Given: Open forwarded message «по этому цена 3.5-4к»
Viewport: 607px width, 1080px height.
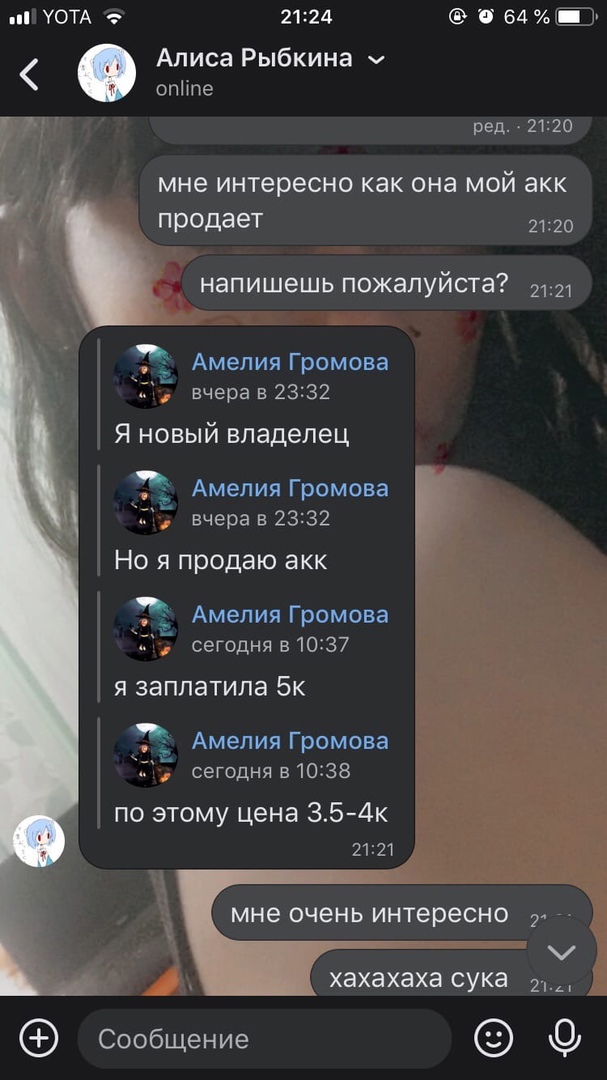Looking at the screenshot, I should click(250, 812).
